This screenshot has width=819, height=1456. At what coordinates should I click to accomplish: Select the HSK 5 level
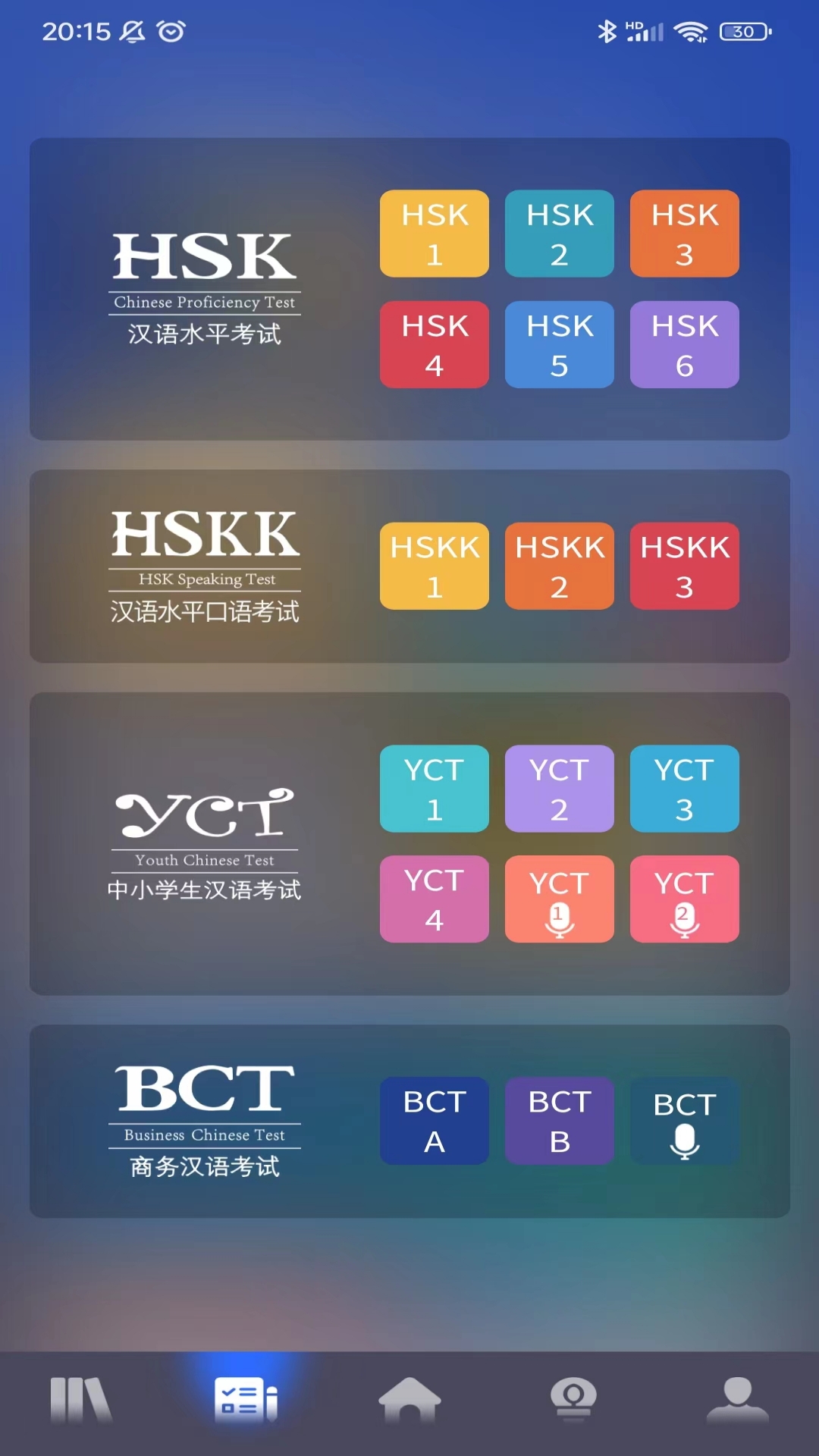[559, 344]
